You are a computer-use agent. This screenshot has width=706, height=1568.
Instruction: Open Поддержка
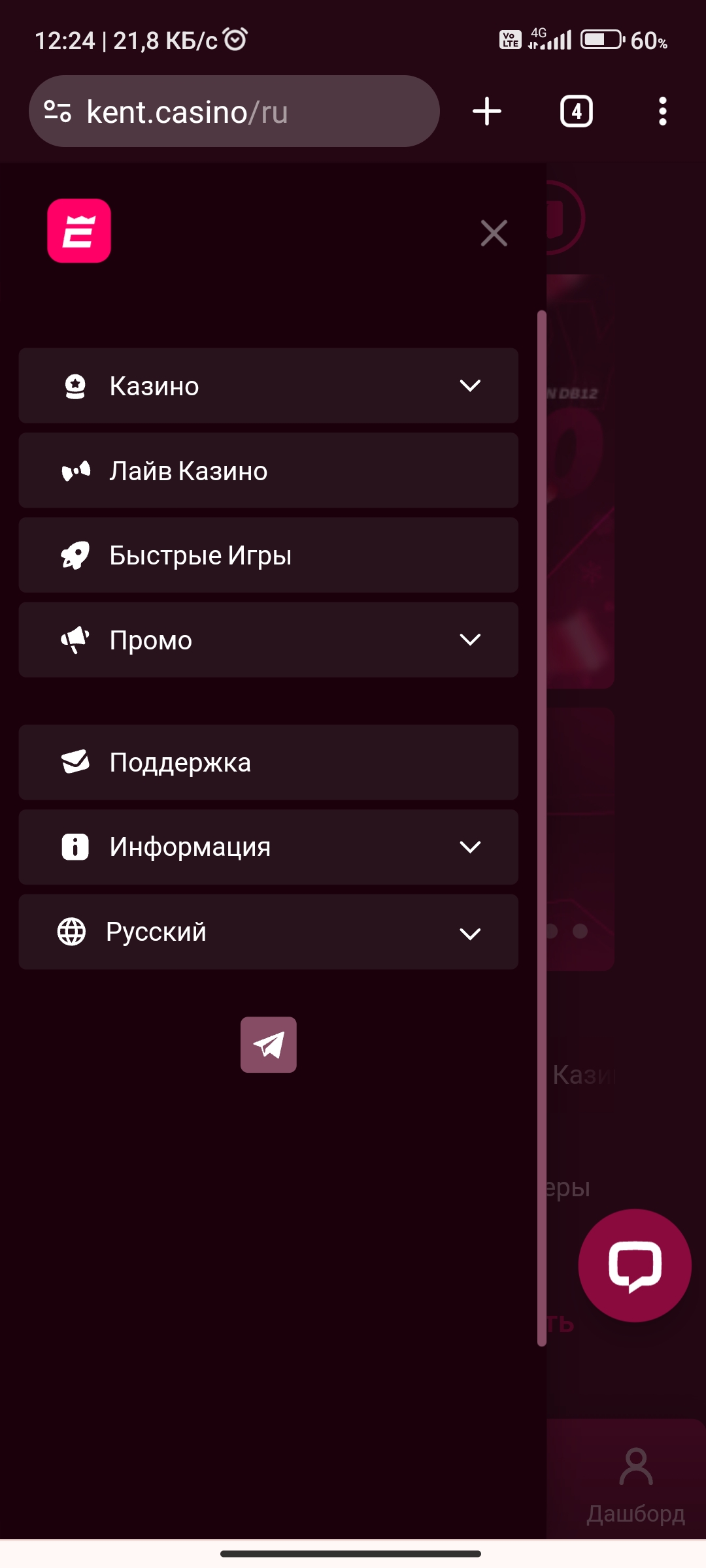tap(268, 762)
